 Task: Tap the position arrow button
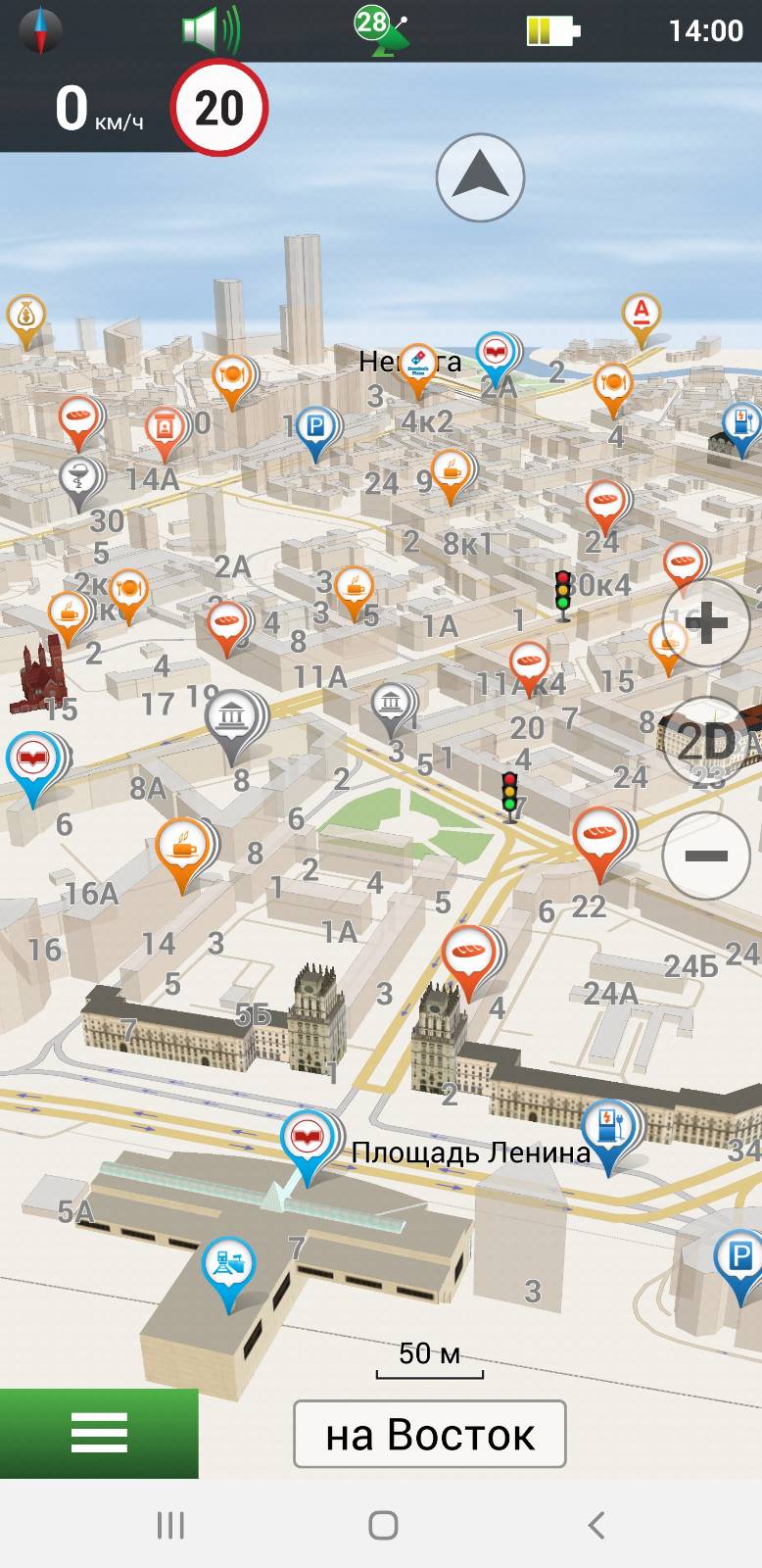(x=480, y=178)
